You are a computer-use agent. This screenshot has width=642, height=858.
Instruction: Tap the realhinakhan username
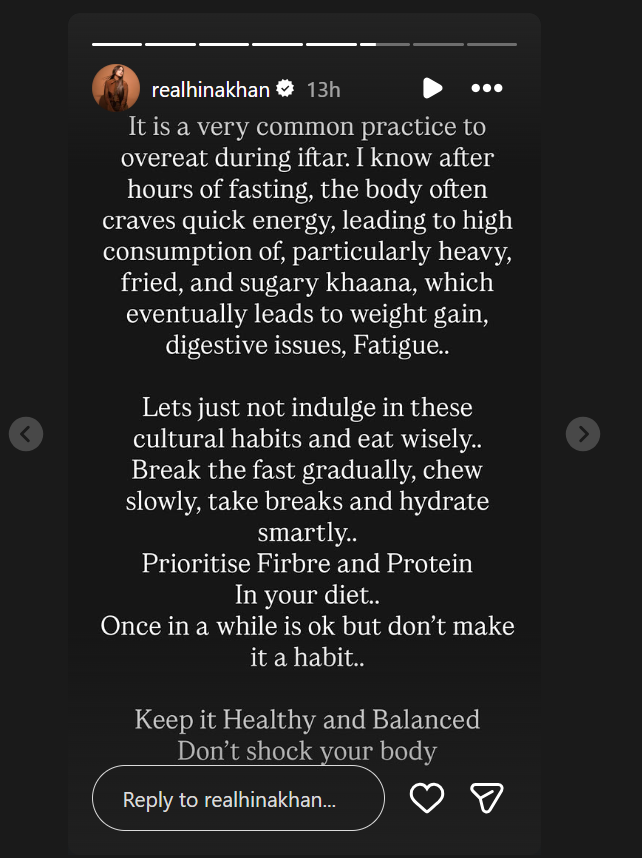coord(210,89)
